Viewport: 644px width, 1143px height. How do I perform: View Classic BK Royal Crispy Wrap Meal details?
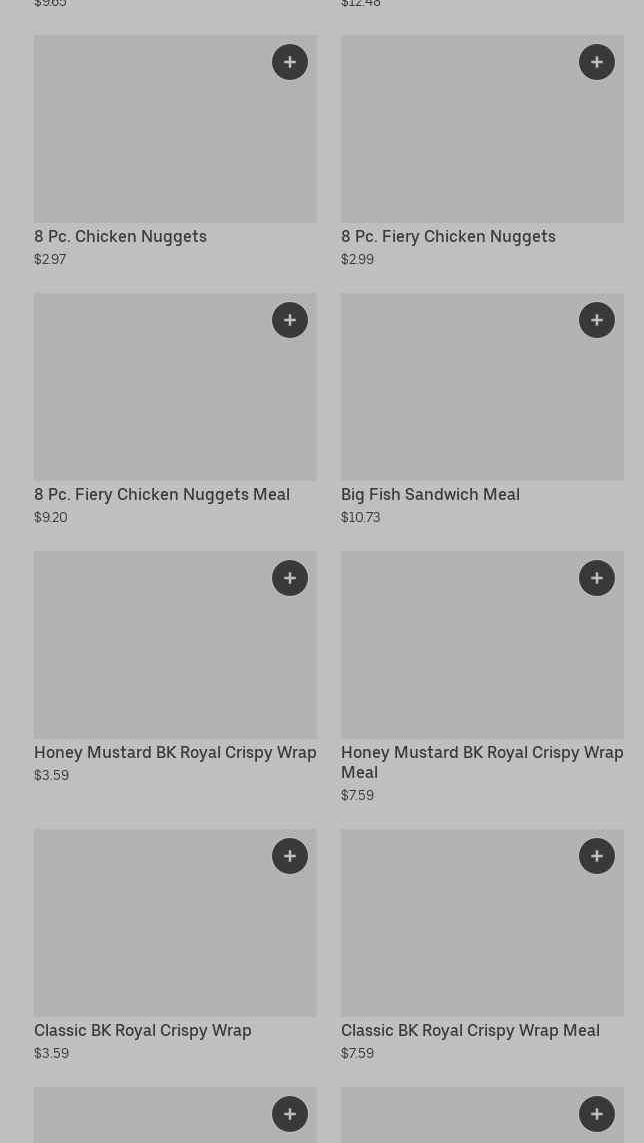[460, 935]
